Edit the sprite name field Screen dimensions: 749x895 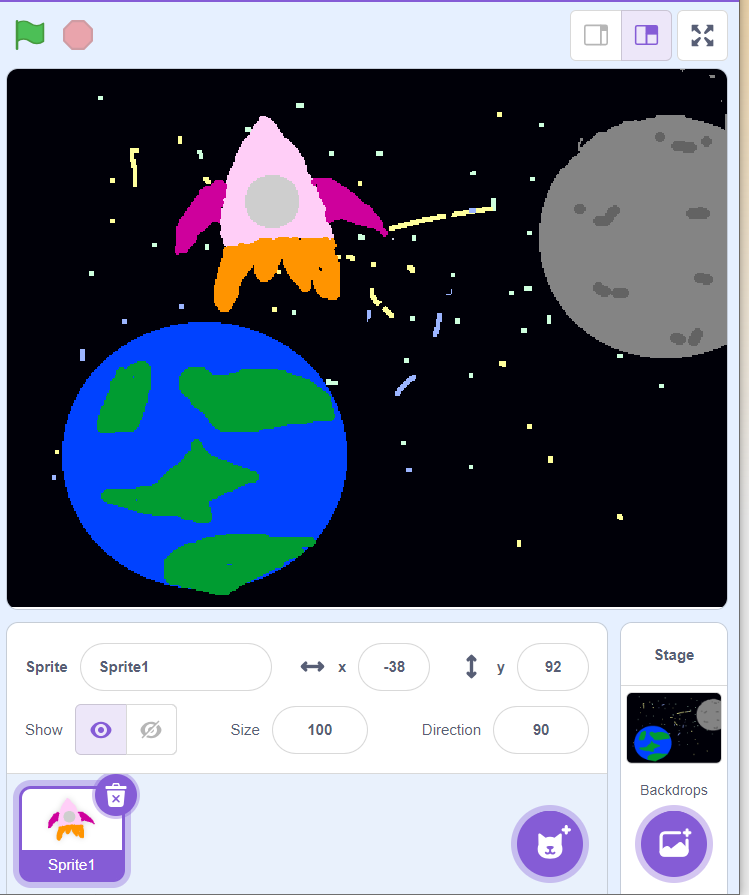pyautogui.click(x=175, y=667)
